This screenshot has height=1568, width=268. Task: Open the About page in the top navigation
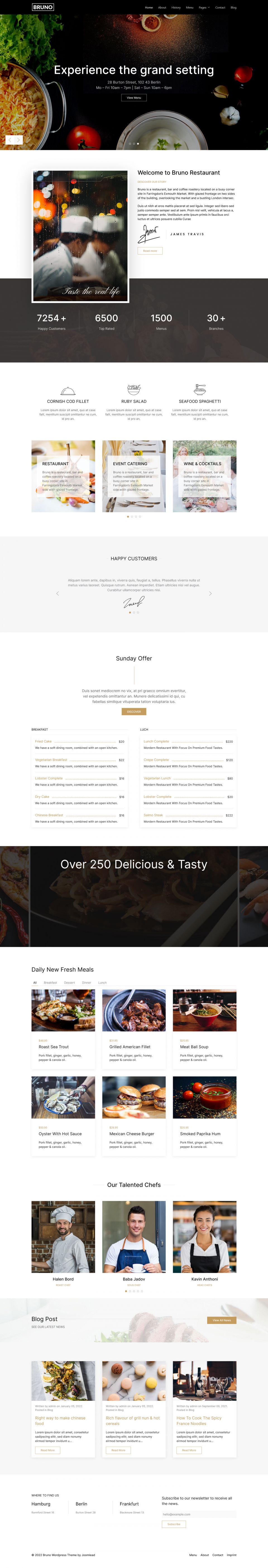click(162, 8)
